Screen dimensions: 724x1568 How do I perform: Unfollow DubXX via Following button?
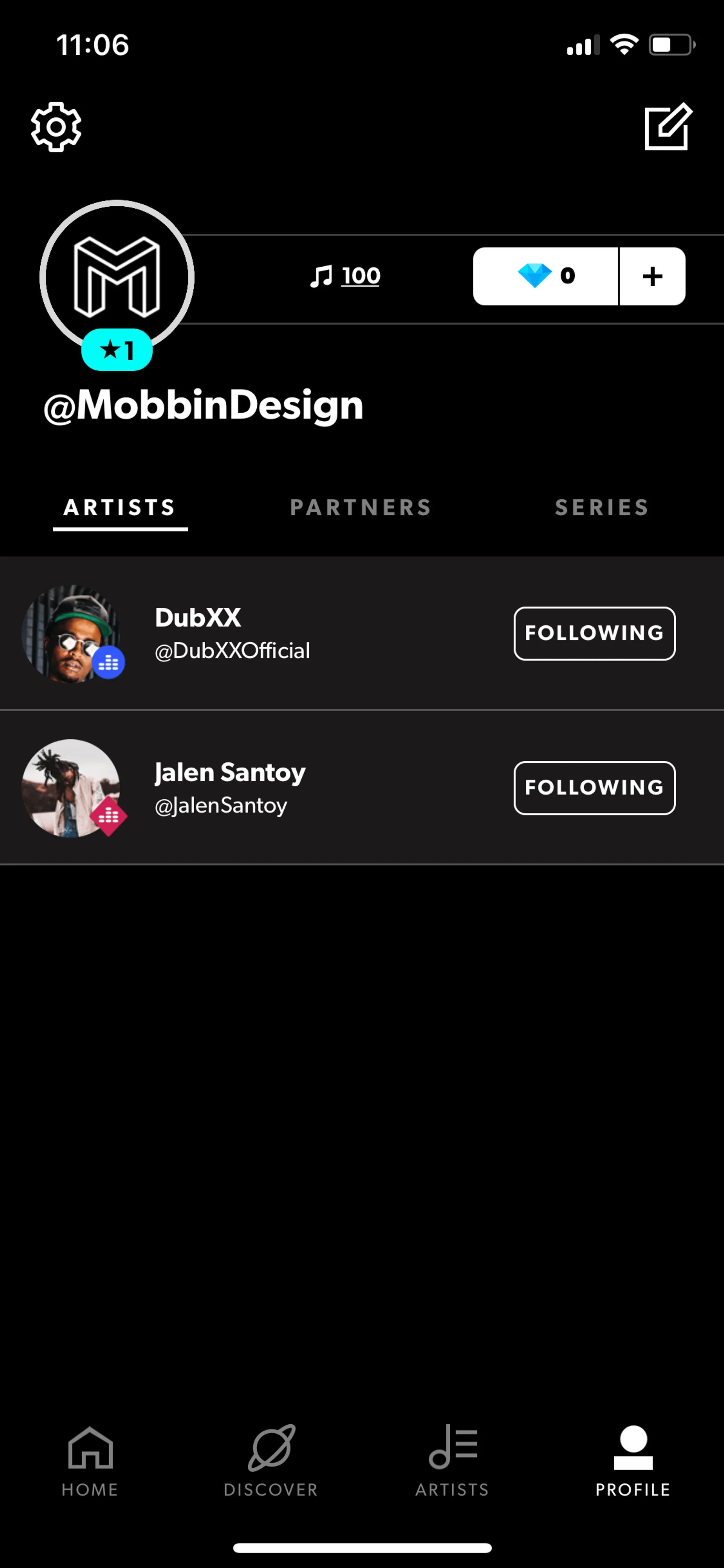594,633
